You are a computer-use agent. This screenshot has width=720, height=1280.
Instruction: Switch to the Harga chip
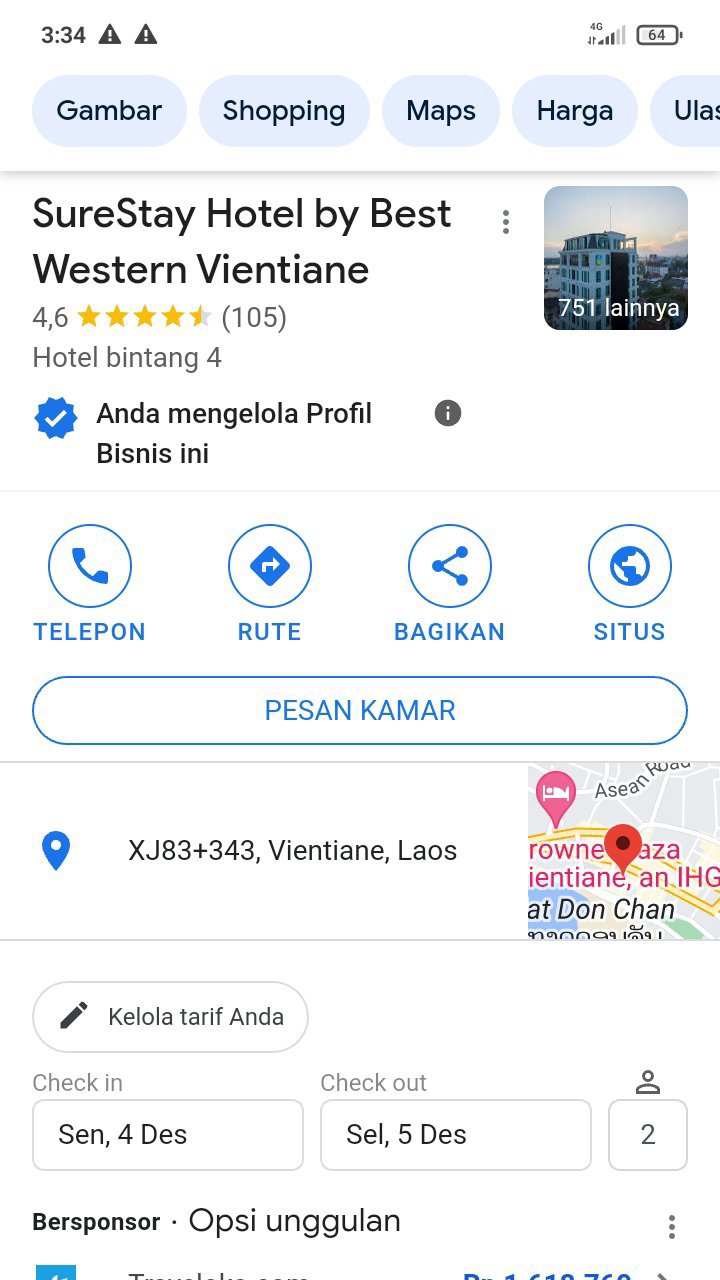coord(575,110)
